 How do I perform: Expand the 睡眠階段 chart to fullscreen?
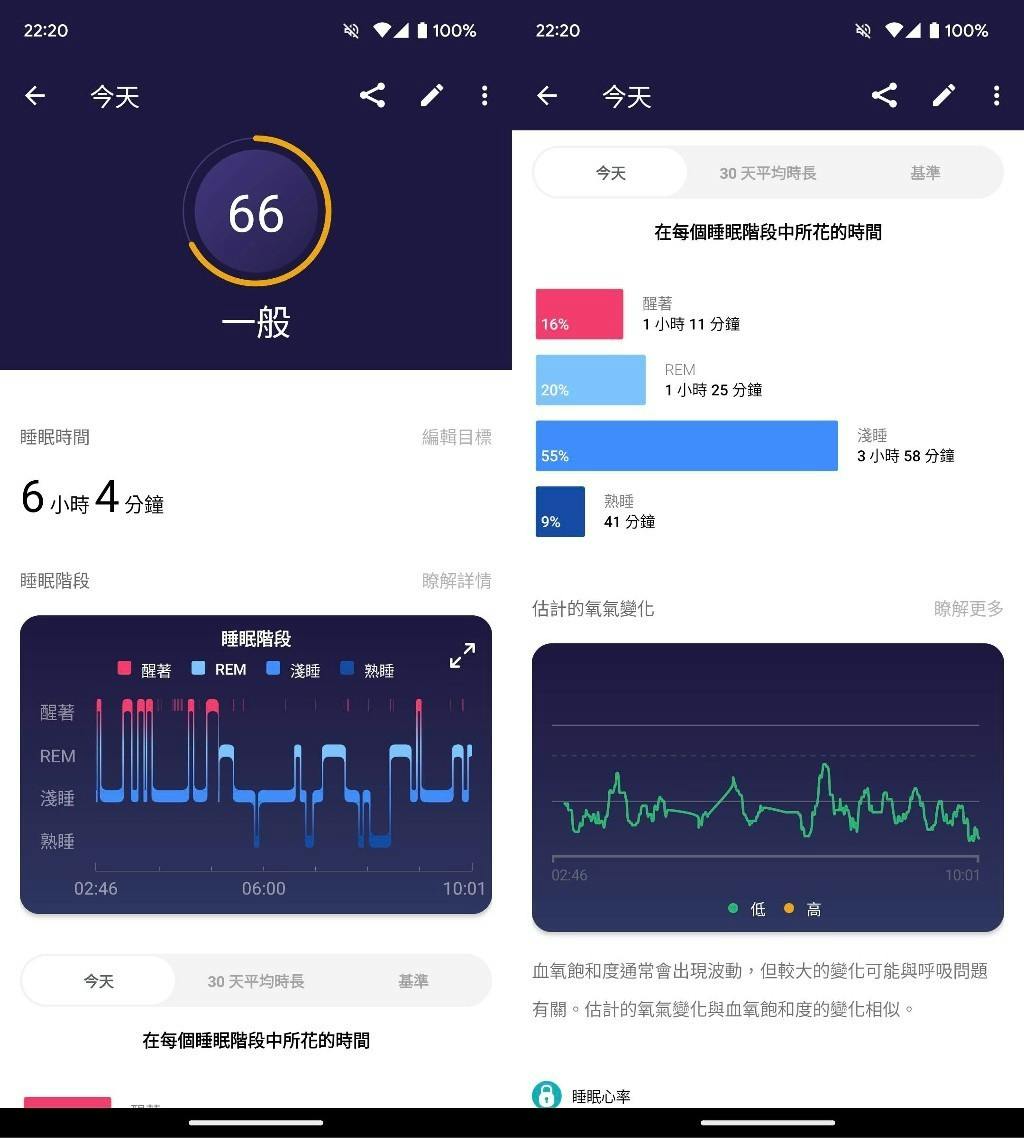coord(462,656)
